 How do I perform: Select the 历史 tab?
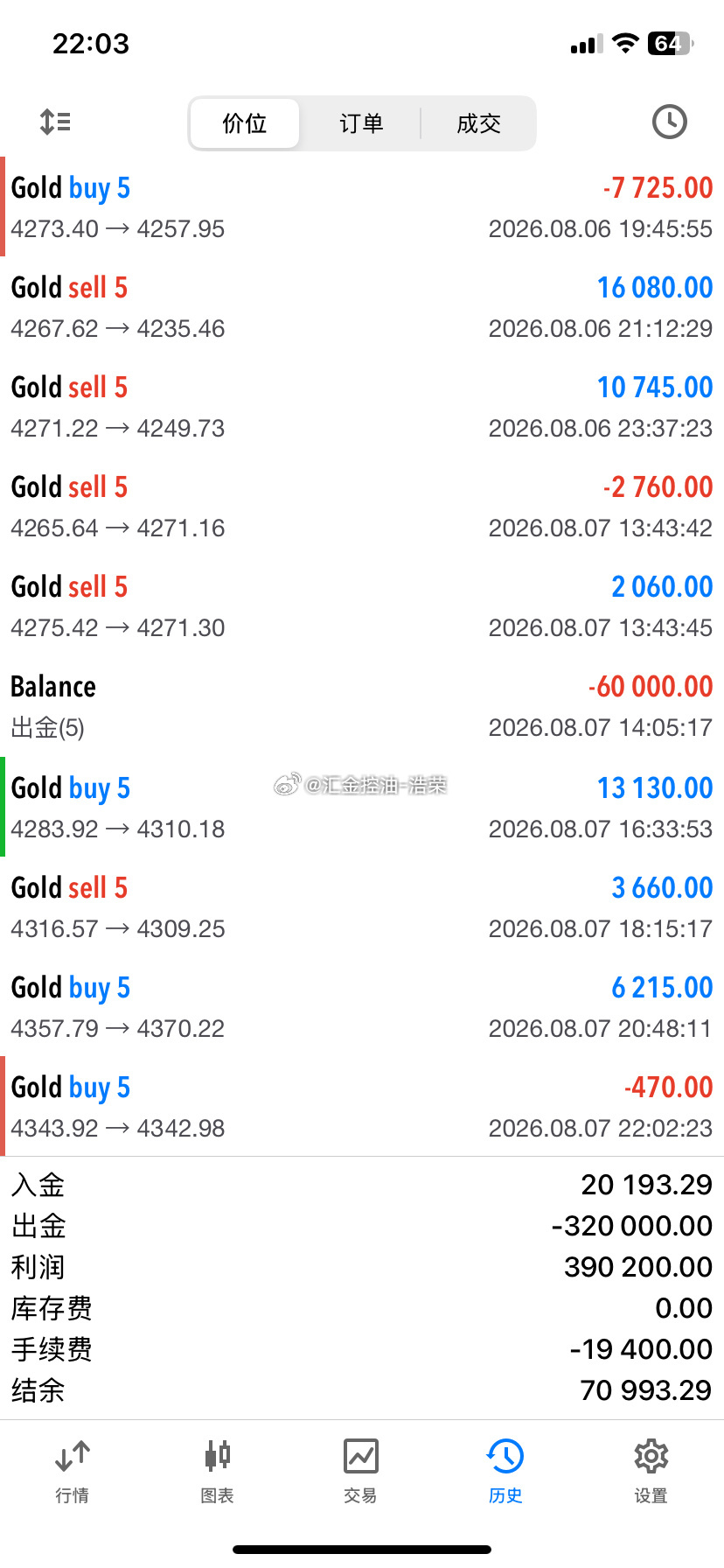pos(505,1473)
